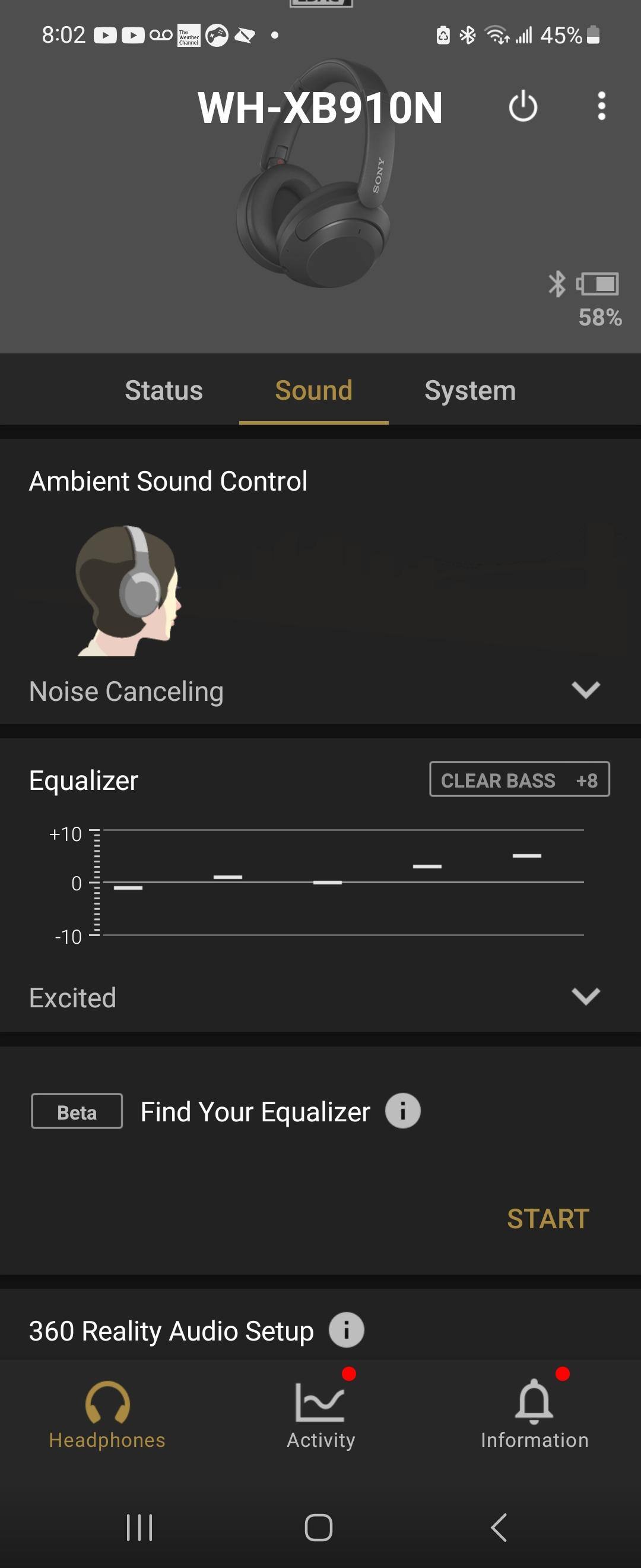Screen dimensions: 641x1568
Task: Open the Activity tab
Action: click(x=320, y=1415)
